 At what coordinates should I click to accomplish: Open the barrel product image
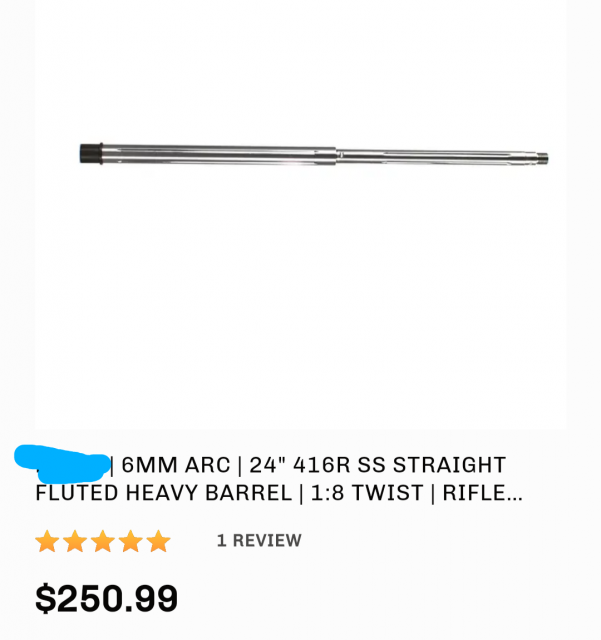(313, 156)
